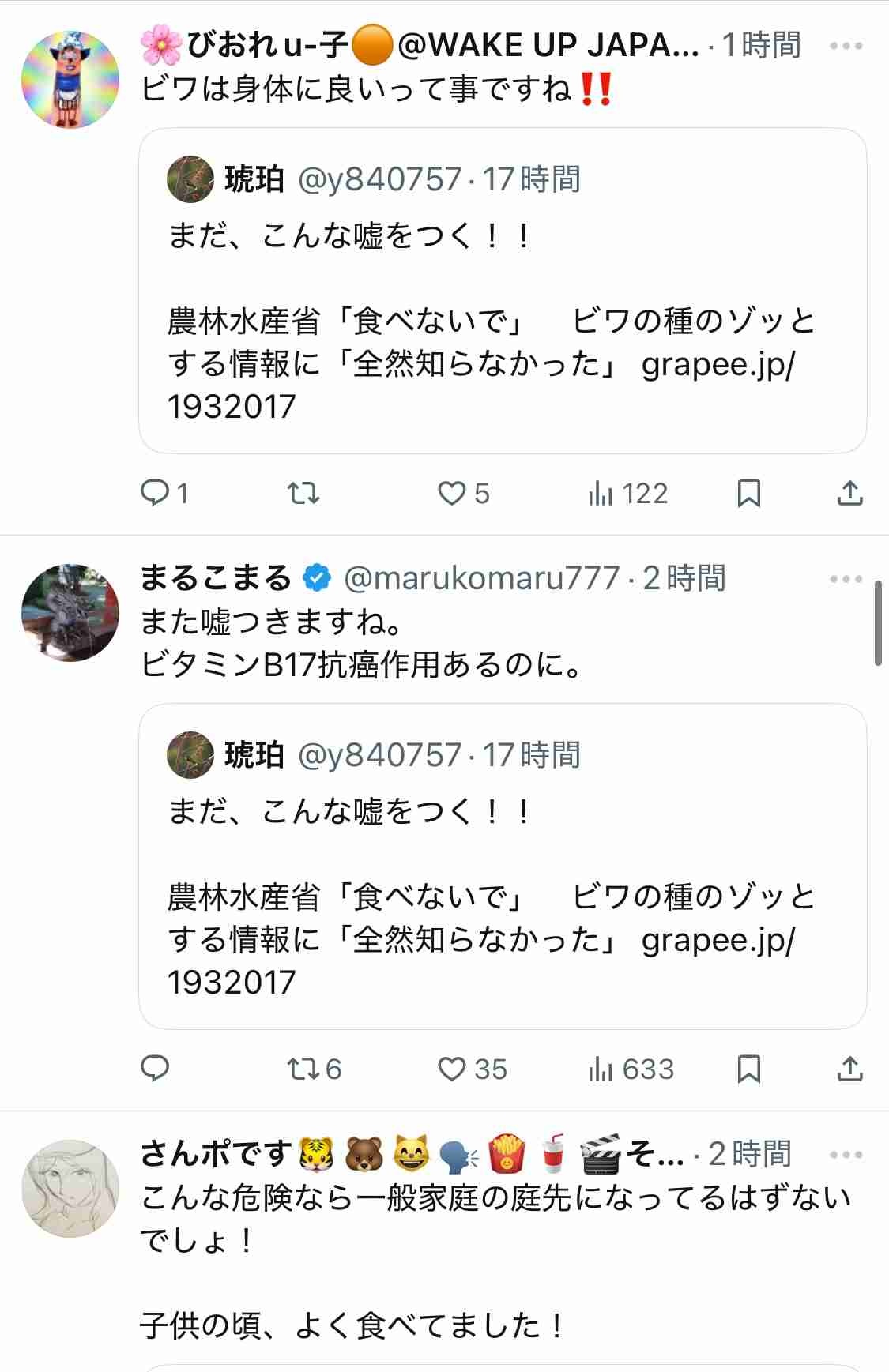Repost びおれu-子's post
The height and width of the screenshot is (1372, 889).
tap(303, 494)
